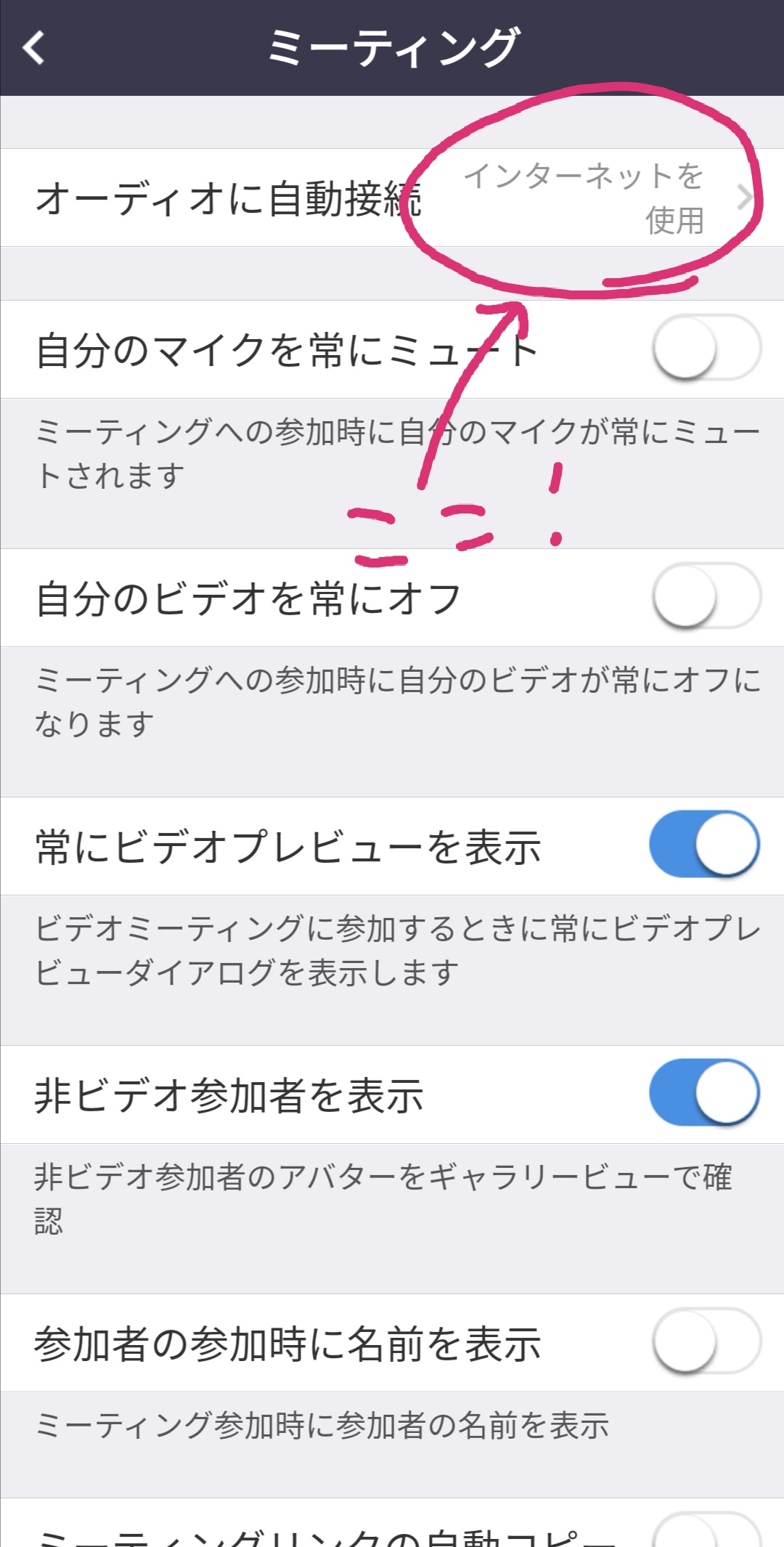The height and width of the screenshot is (1547, 784).
Task: Switch off 非ビデオ参加者を表示
Action: coord(705,1093)
